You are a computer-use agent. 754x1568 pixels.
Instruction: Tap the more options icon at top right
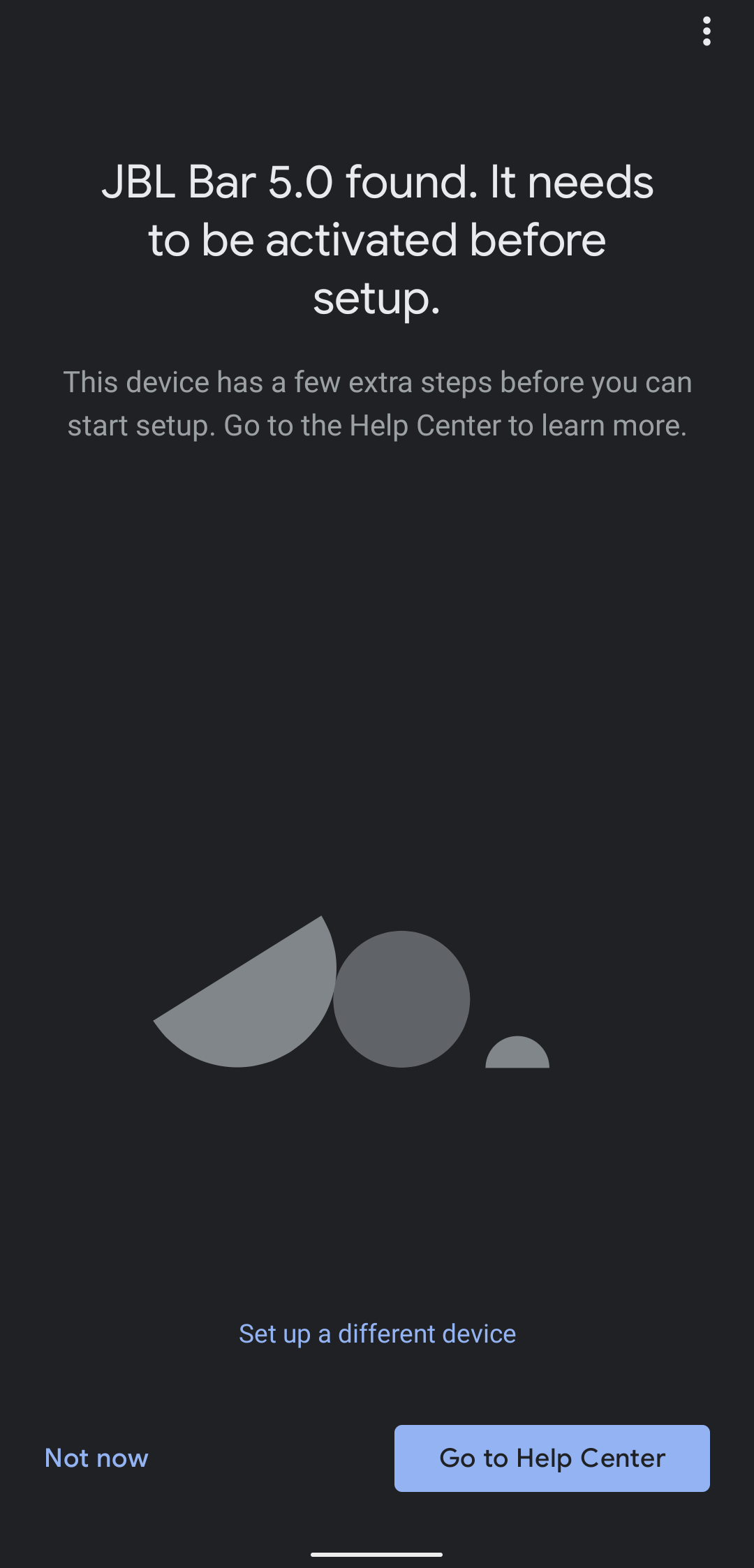click(707, 31)
